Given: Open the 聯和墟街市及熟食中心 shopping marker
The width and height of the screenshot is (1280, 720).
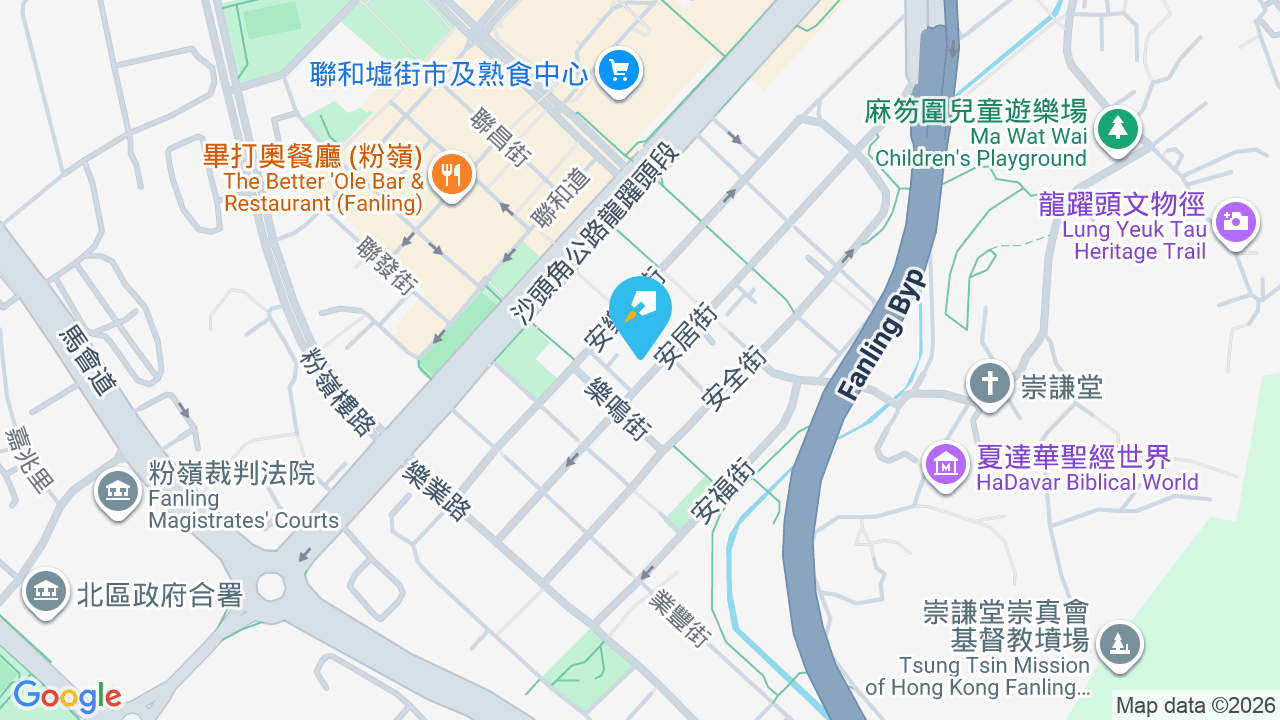Looking at the screenshot, I should pyautogui.click(x=619, y=72).
